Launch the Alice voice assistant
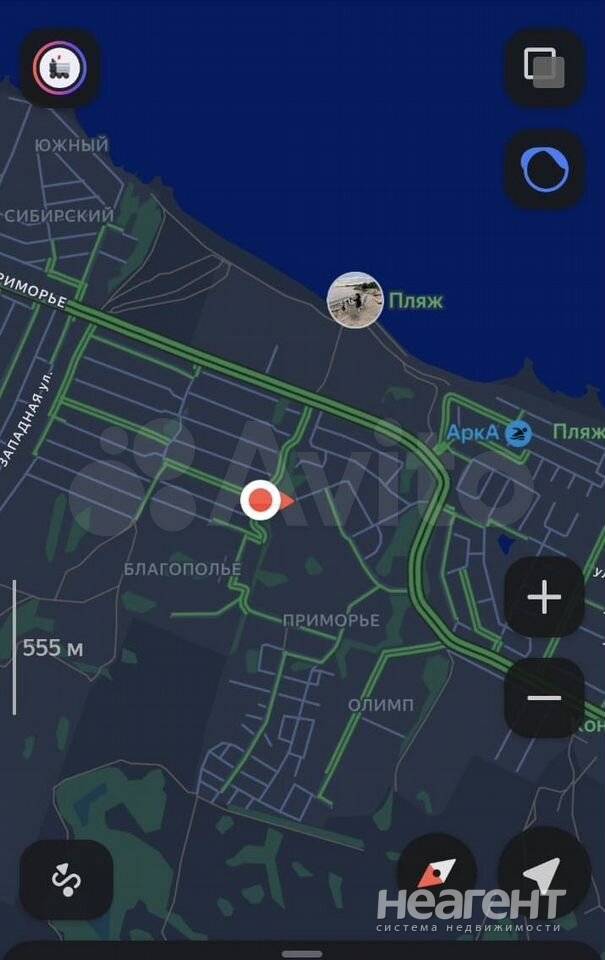This screenshot has height=960, width=605. (x=544, y=170)
